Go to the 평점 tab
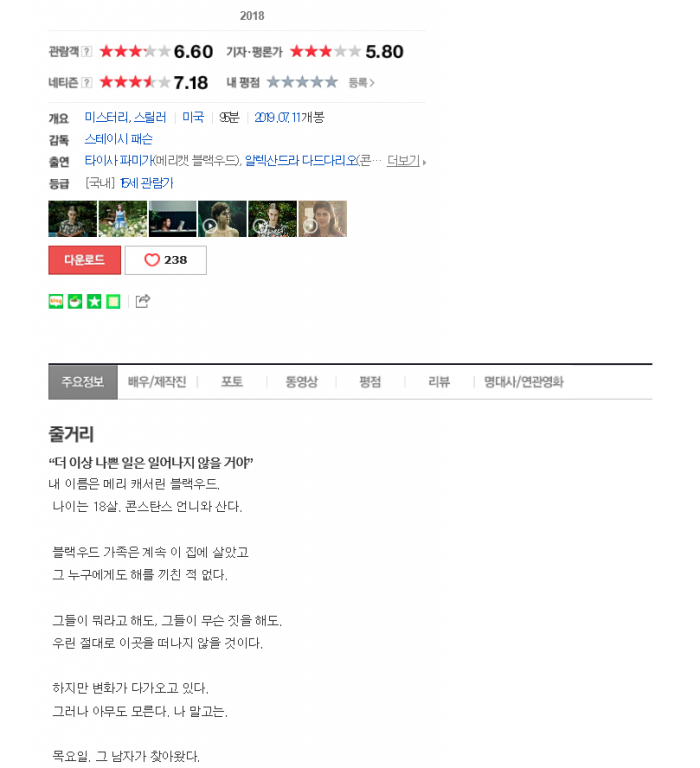The height and width of the screenshot is (768, 700). [x=370, y=382]
